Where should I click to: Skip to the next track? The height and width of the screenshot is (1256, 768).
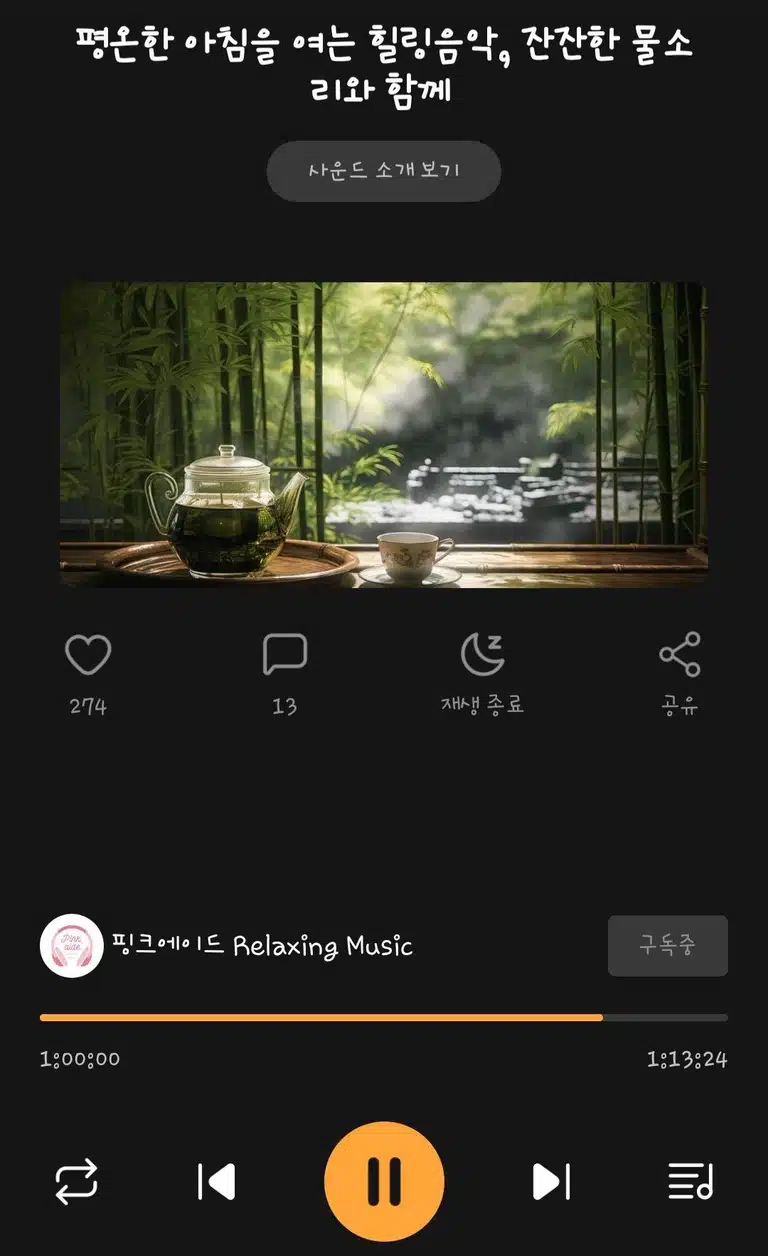[551, 1182]
